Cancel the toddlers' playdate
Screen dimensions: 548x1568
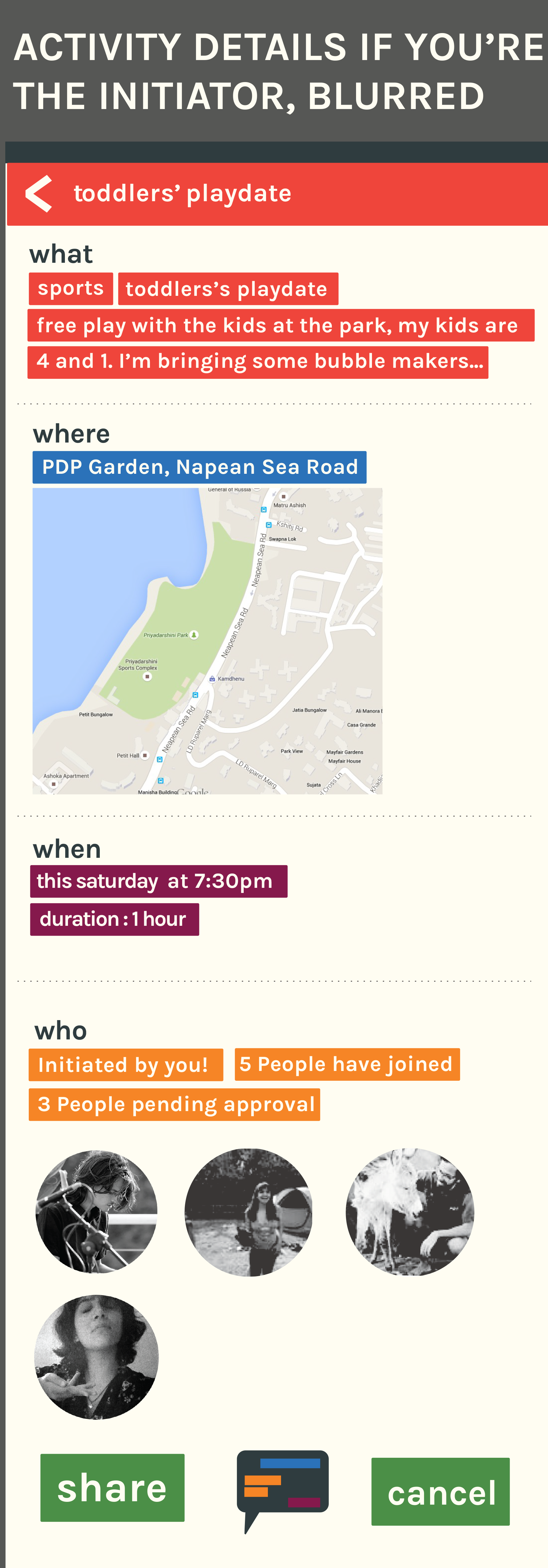pyautogui.click(x=440, y=1491)
